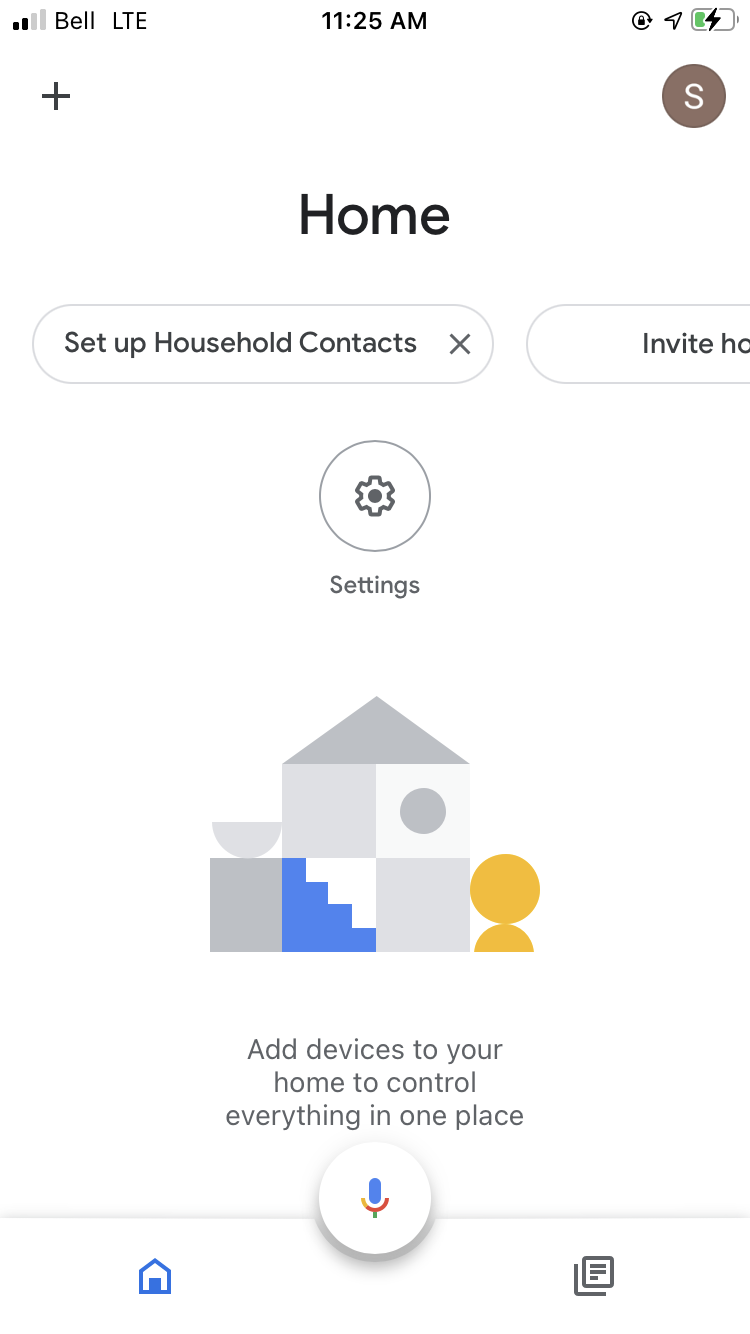Activate the Google Assistant microphone
Screen dimensions: 750x1334
point(375,1198)
